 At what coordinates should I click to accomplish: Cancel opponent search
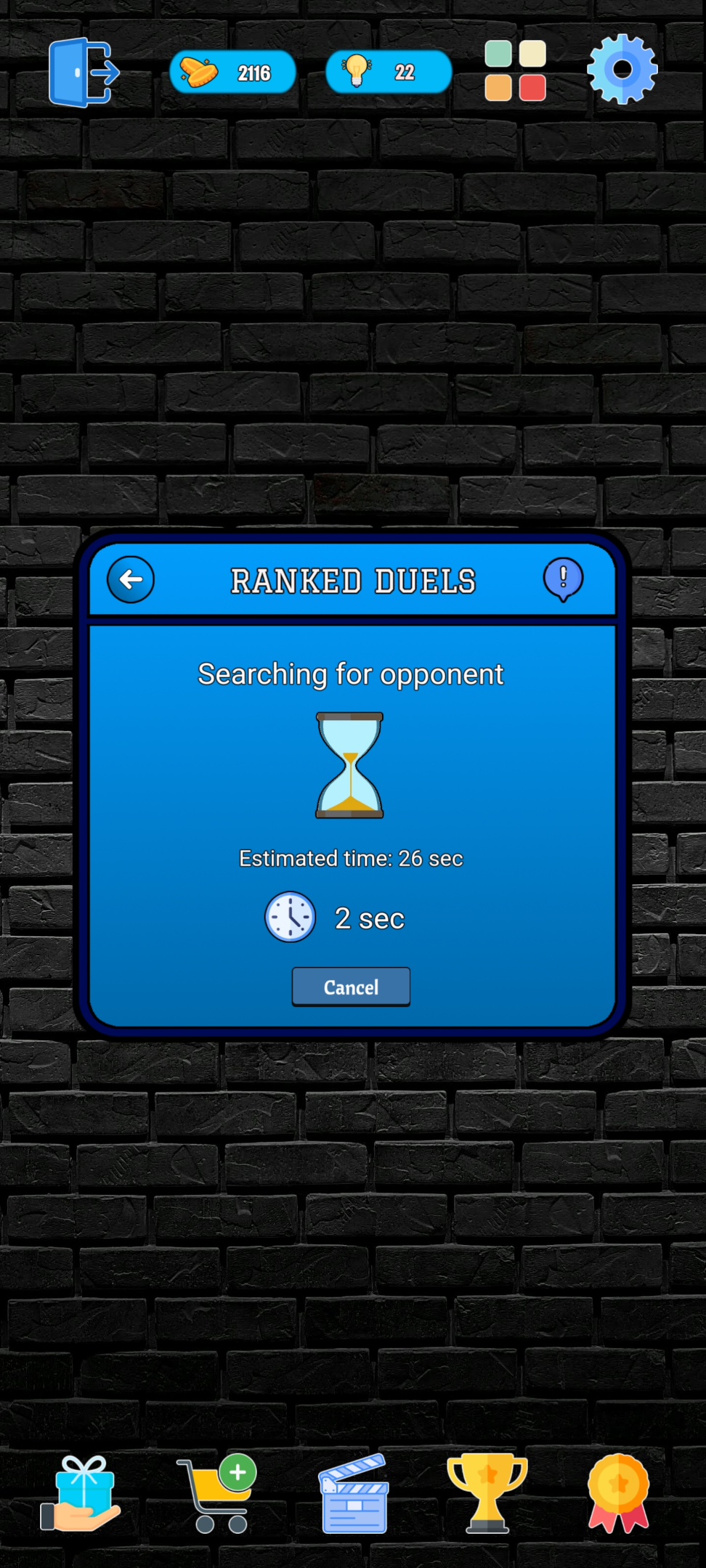click(351, 987)
